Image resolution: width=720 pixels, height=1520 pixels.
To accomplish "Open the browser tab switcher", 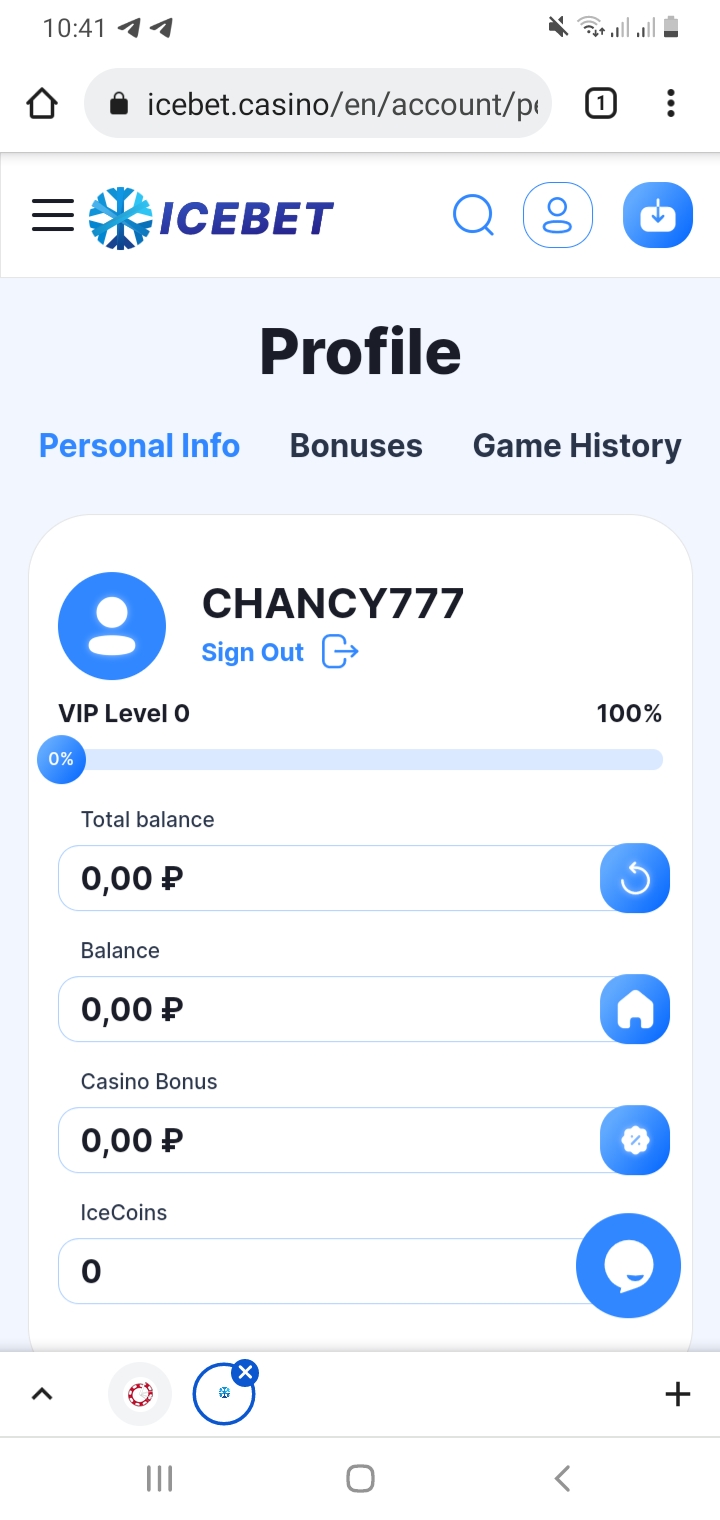I will [x=600, y=103].
